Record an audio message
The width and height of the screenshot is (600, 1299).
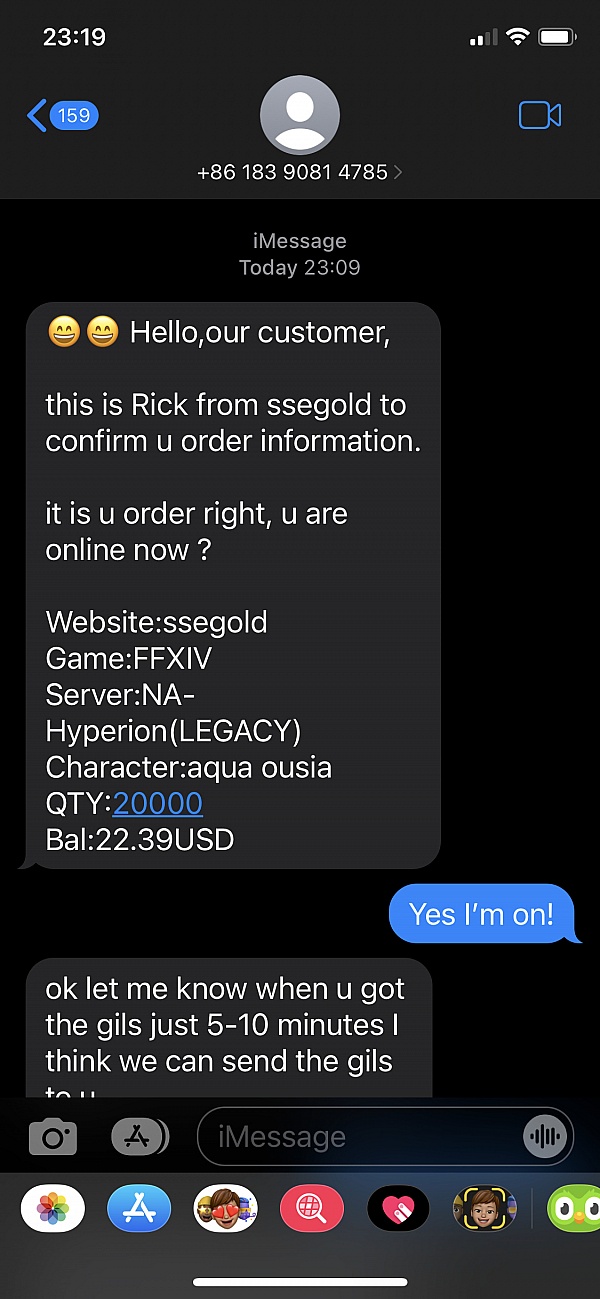(546, 1136)
